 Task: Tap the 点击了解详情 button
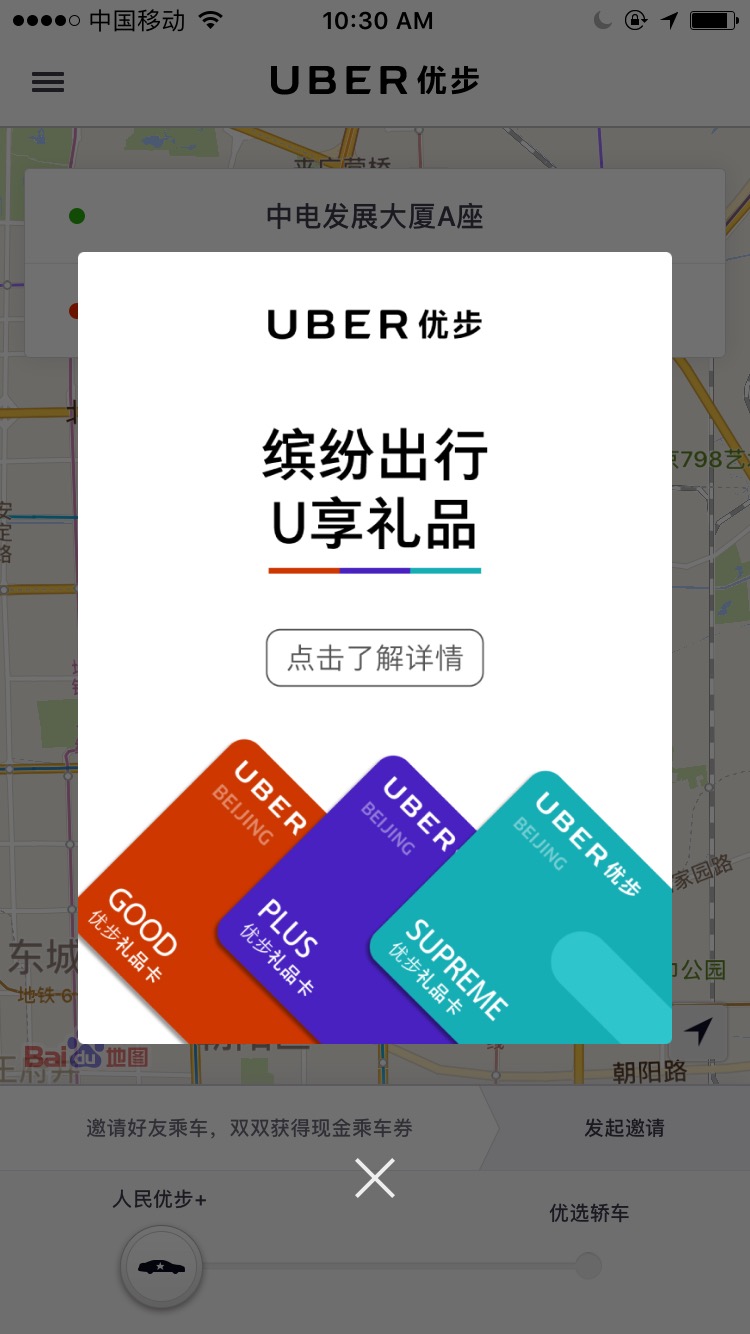(375, 658)
